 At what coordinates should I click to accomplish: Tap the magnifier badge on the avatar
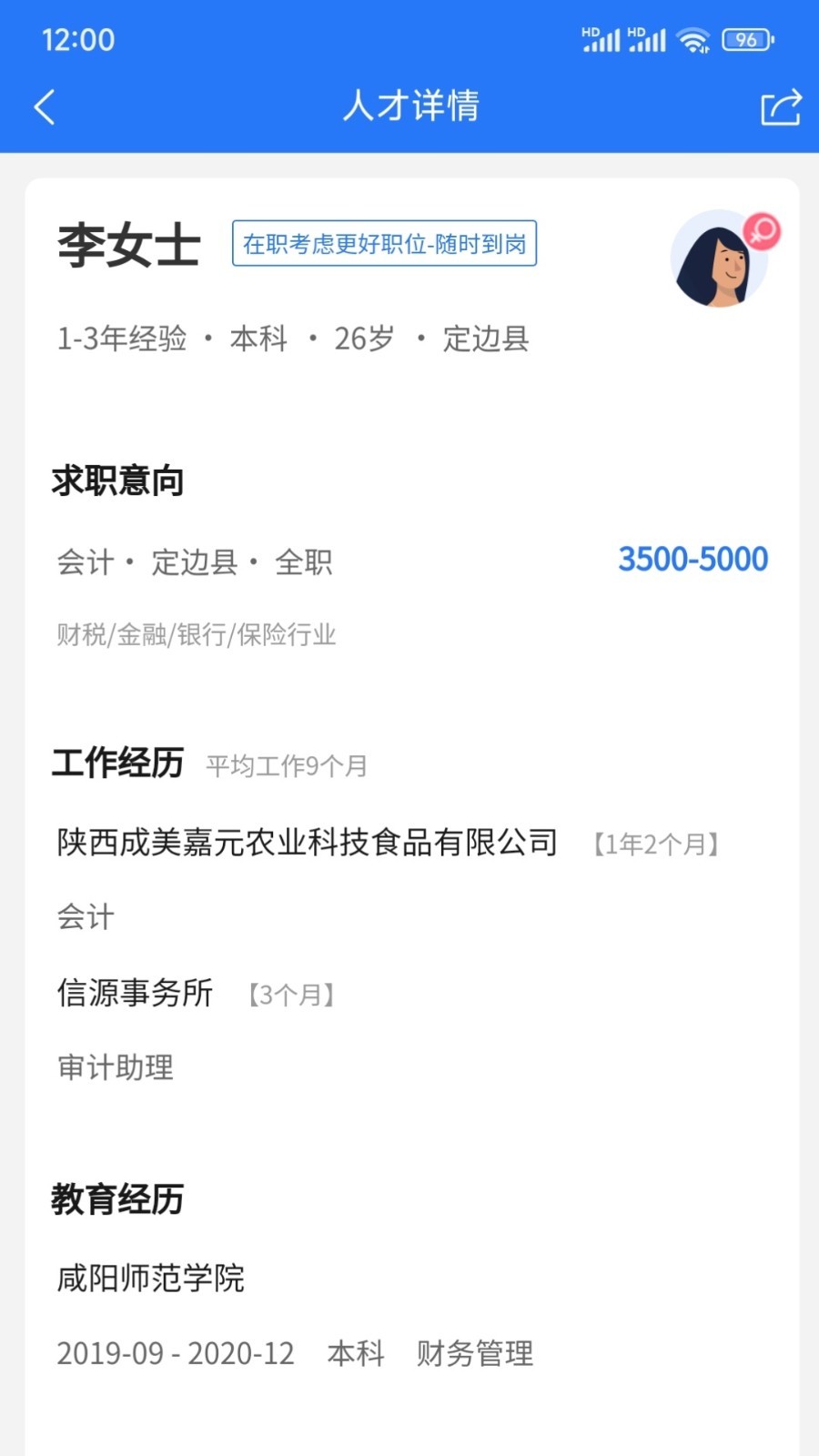pos(759,233)
